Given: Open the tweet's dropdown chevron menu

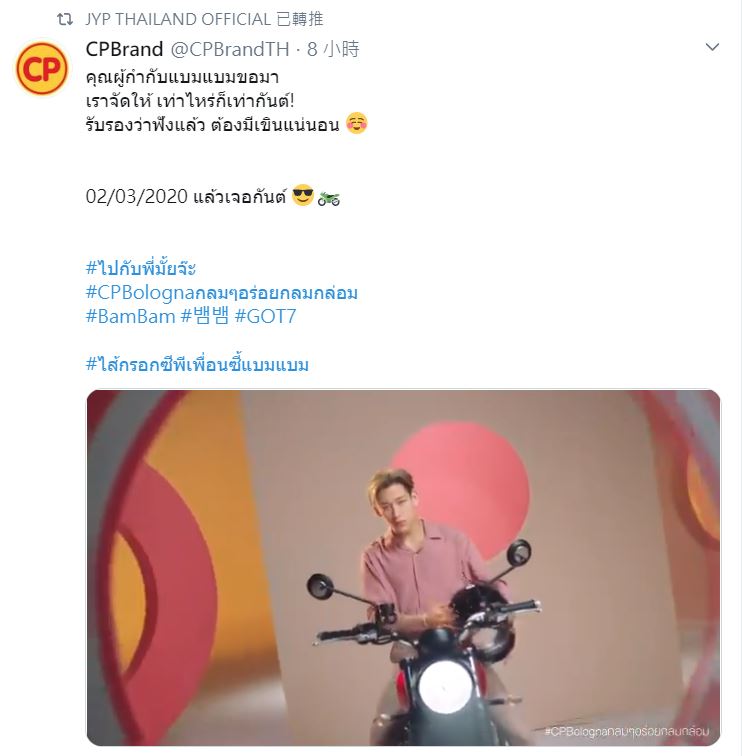Looking at the screenshot, I should (712, 47).
